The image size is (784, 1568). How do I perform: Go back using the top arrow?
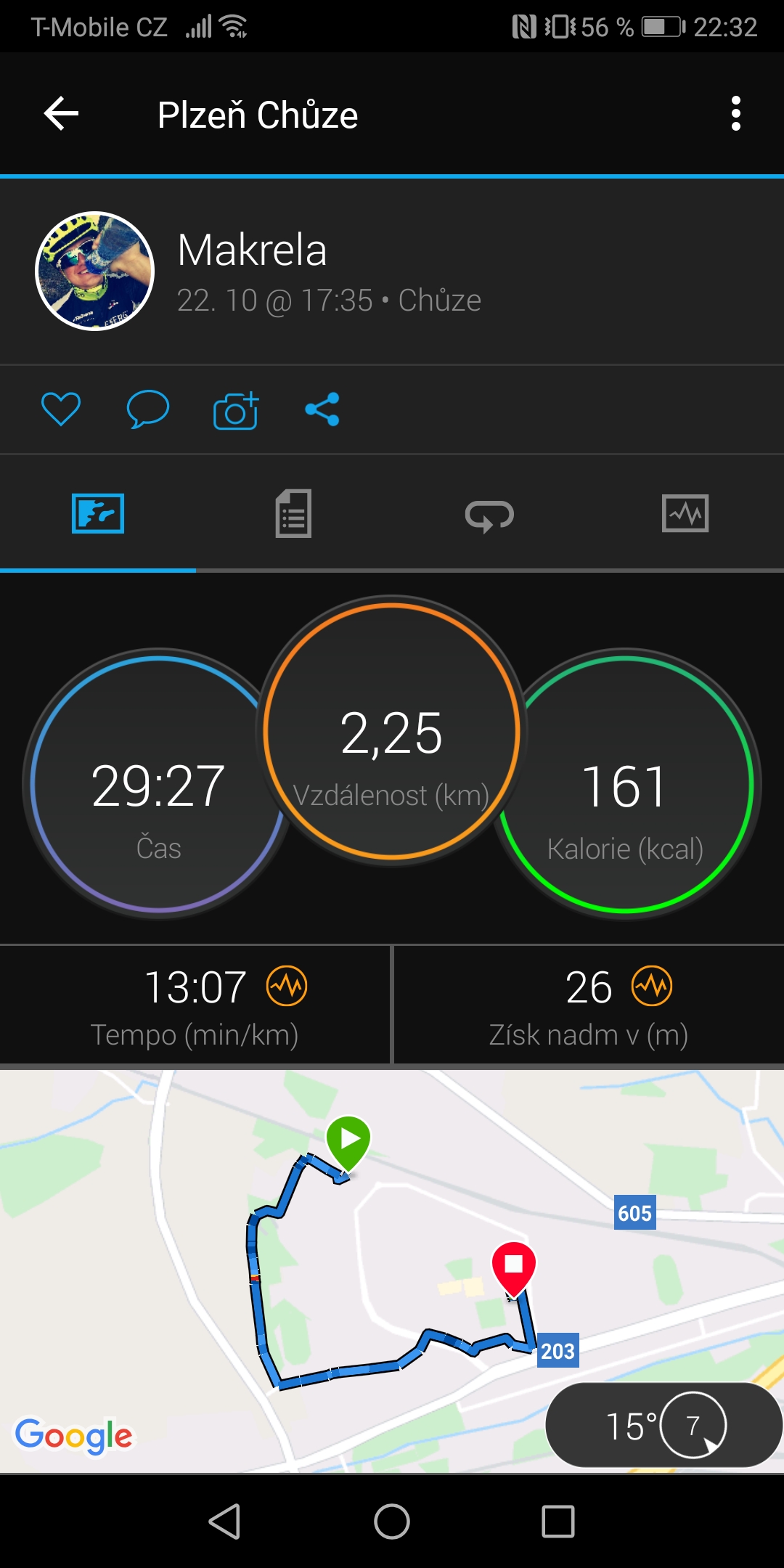point(61,114)
